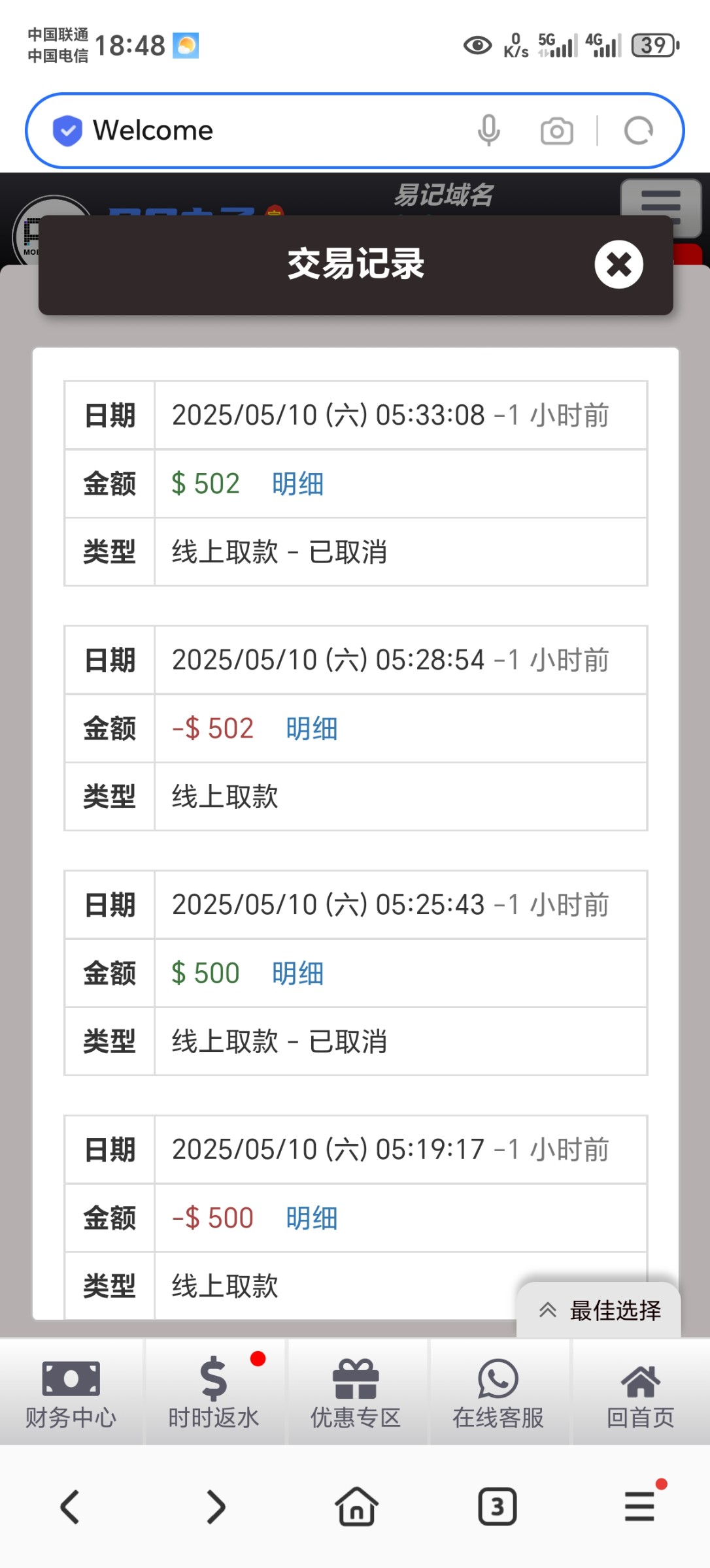710x1568 pixels.
Task: Contact 在线客服
Action: click(498, 1392)
